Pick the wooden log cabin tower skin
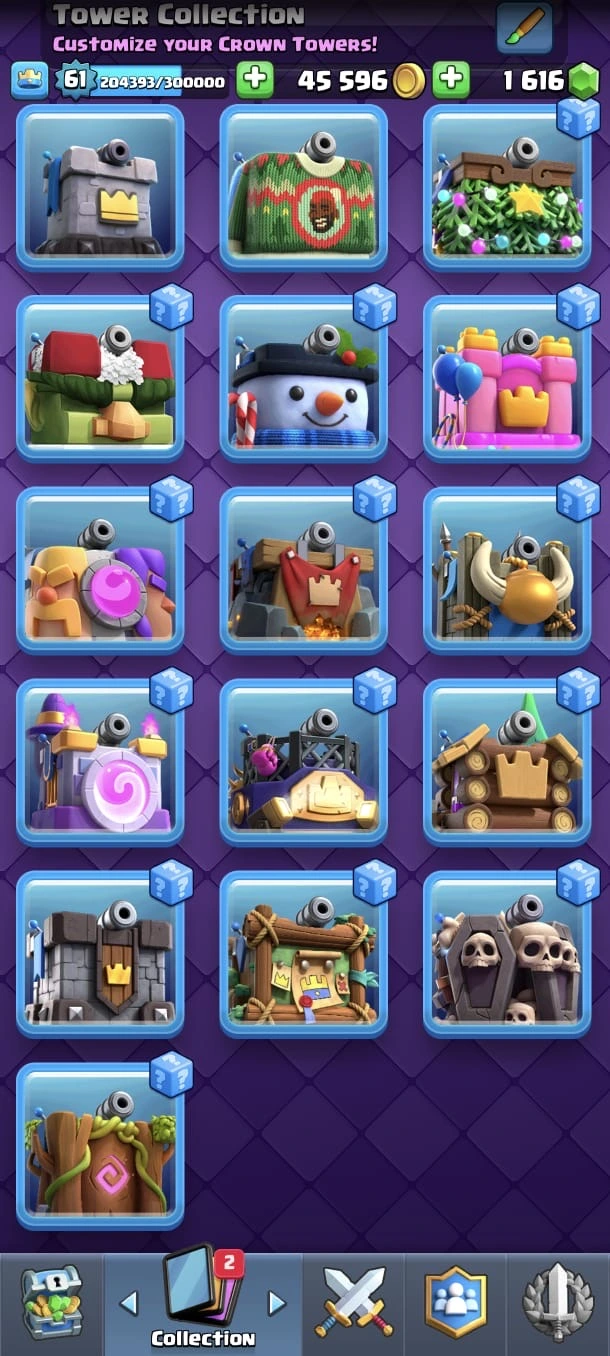Image resolution: width=610 pixels, height=1356 pixels. click(507, 764)
